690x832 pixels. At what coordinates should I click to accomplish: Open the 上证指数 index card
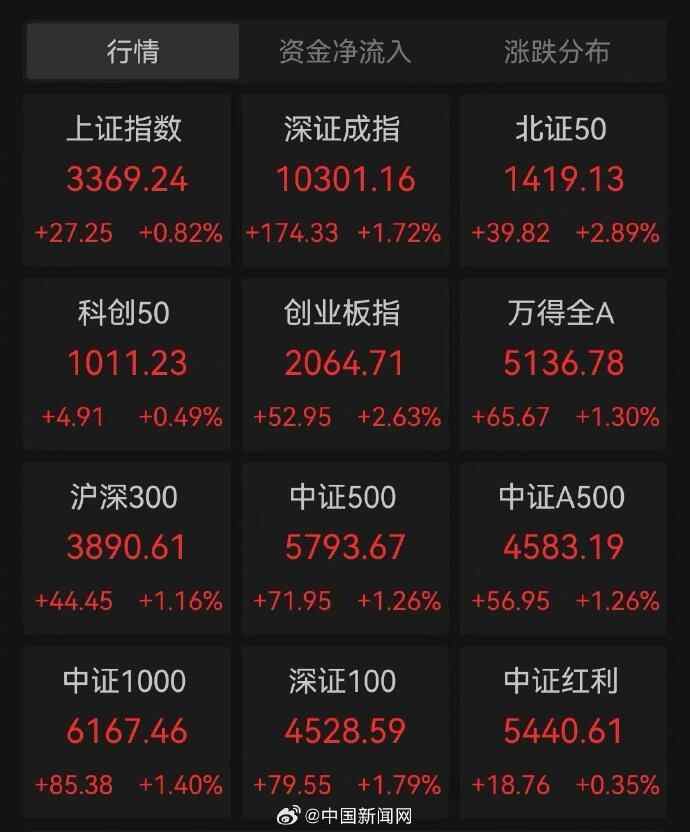[x=126, y=180]
